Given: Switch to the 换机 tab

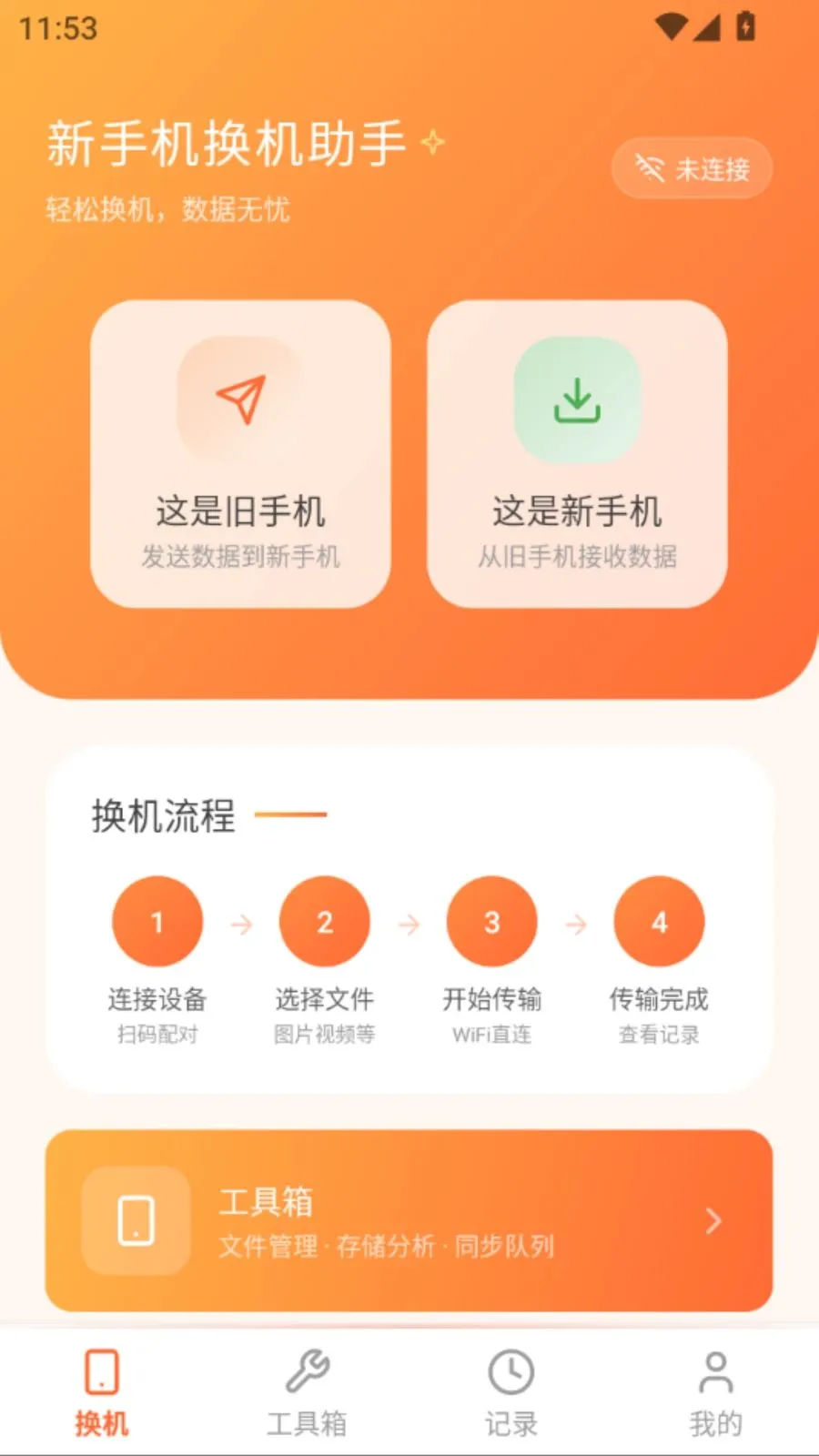Looking at the screenshot, I should [x=102, y=1392].
